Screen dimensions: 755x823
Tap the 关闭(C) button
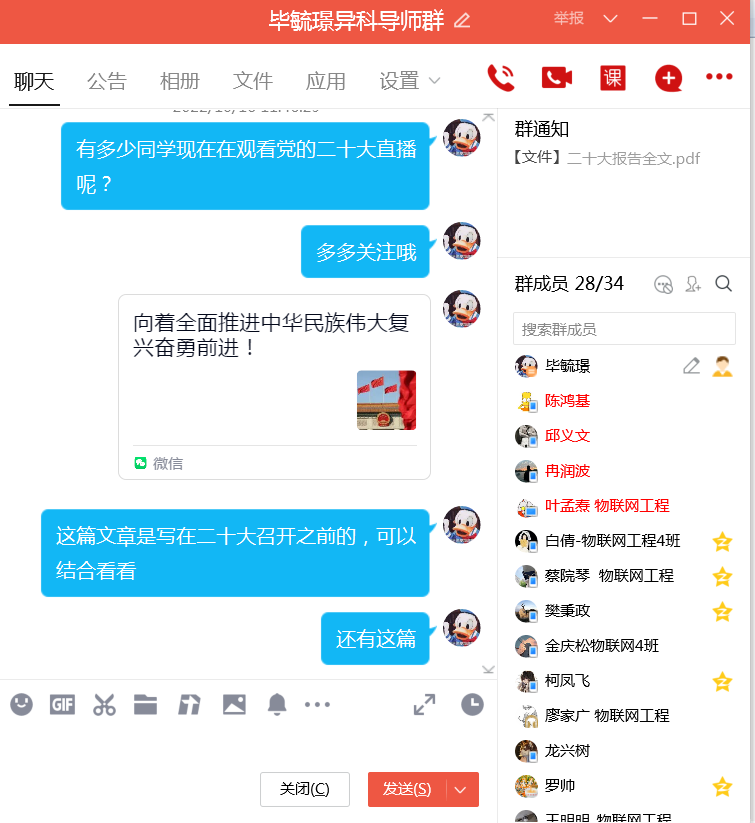pos(305,789)
